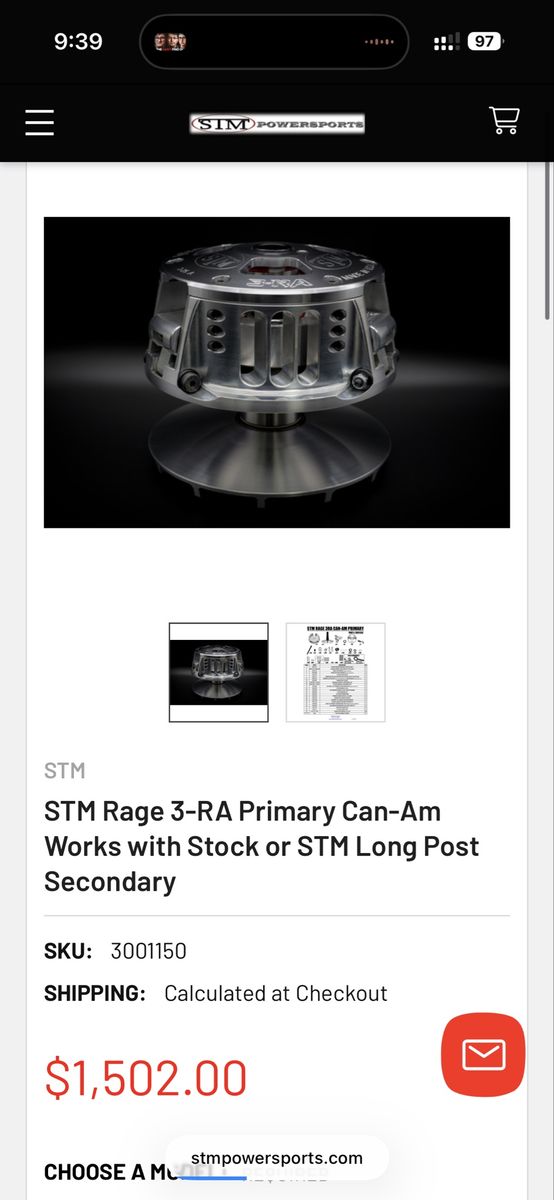Open the shopping cart
The image size is (554, 1200).
pyautogui.click(x=504, y=120)
